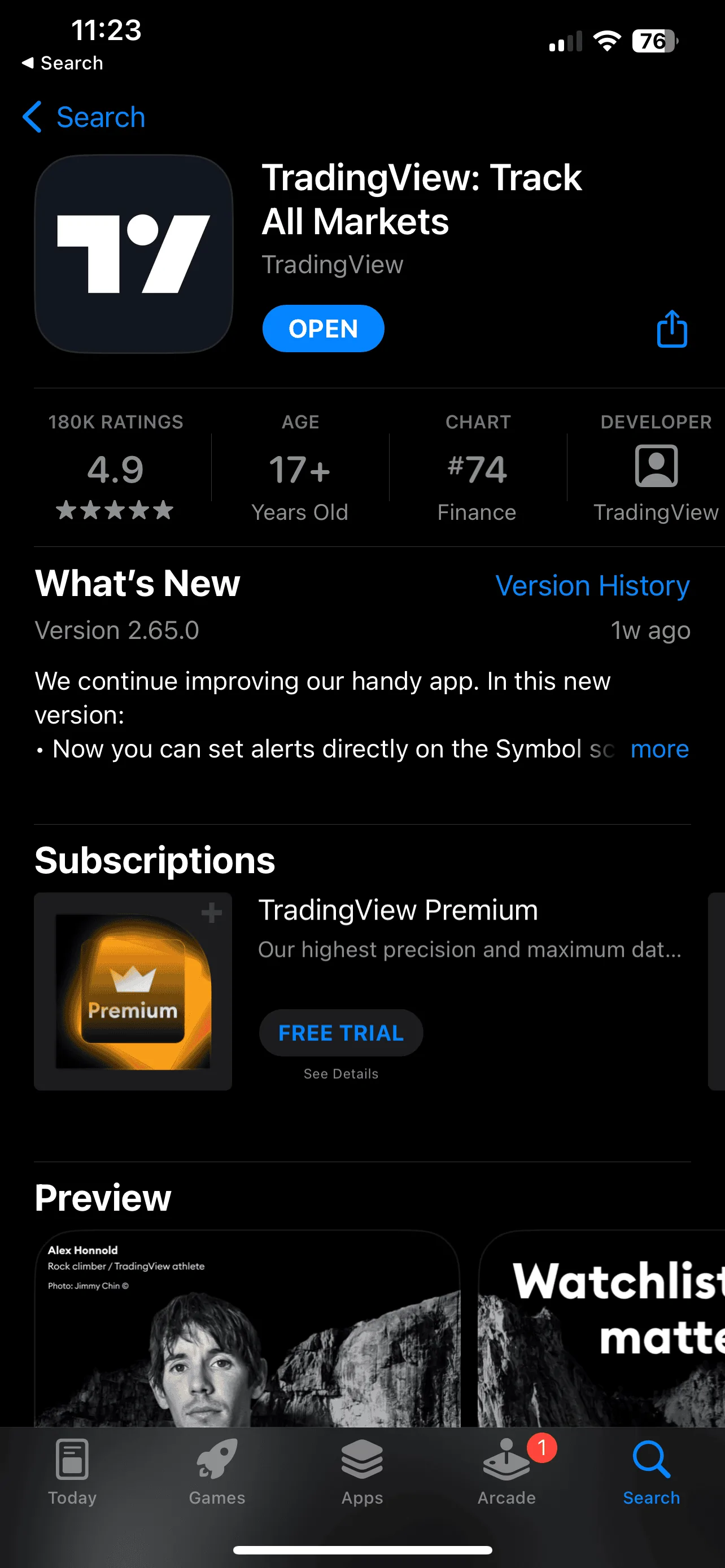This screenshot has width=725, height=1568.
Task: View the 4.9 star ratings section
Action: [116, 467]
